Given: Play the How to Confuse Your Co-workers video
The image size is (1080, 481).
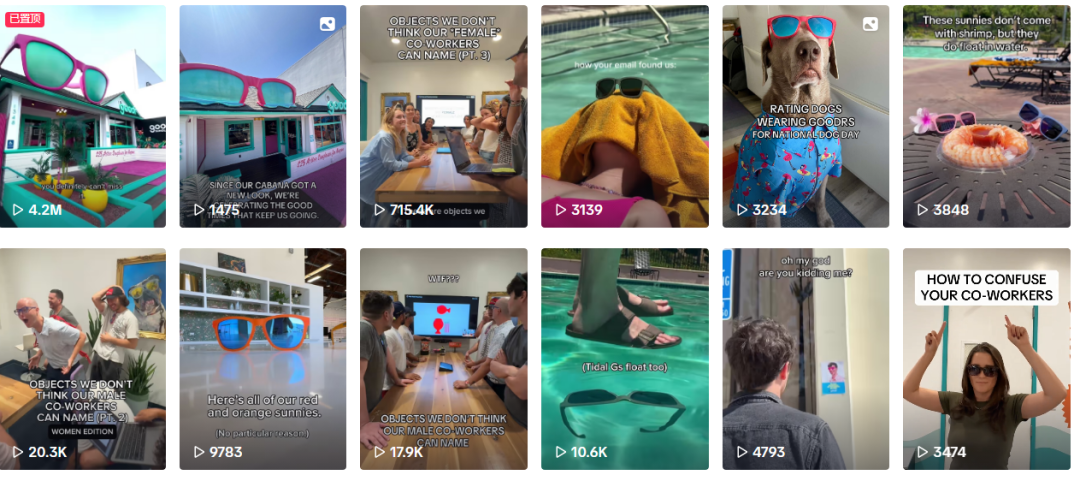Looking at the screenshot, I should tap(986, 358).
